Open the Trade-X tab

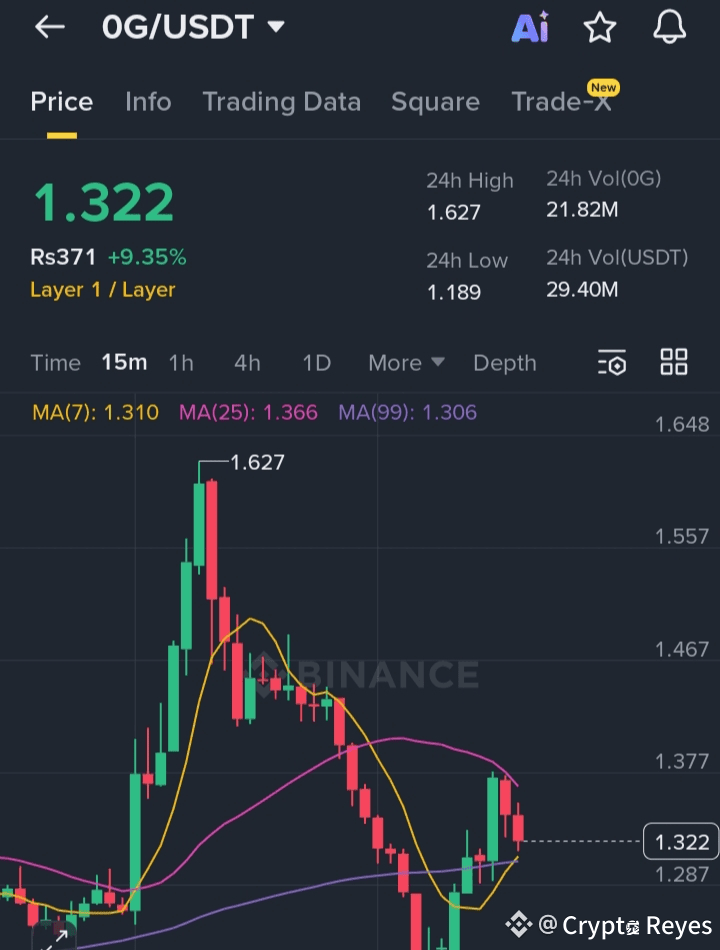(561, 102)
